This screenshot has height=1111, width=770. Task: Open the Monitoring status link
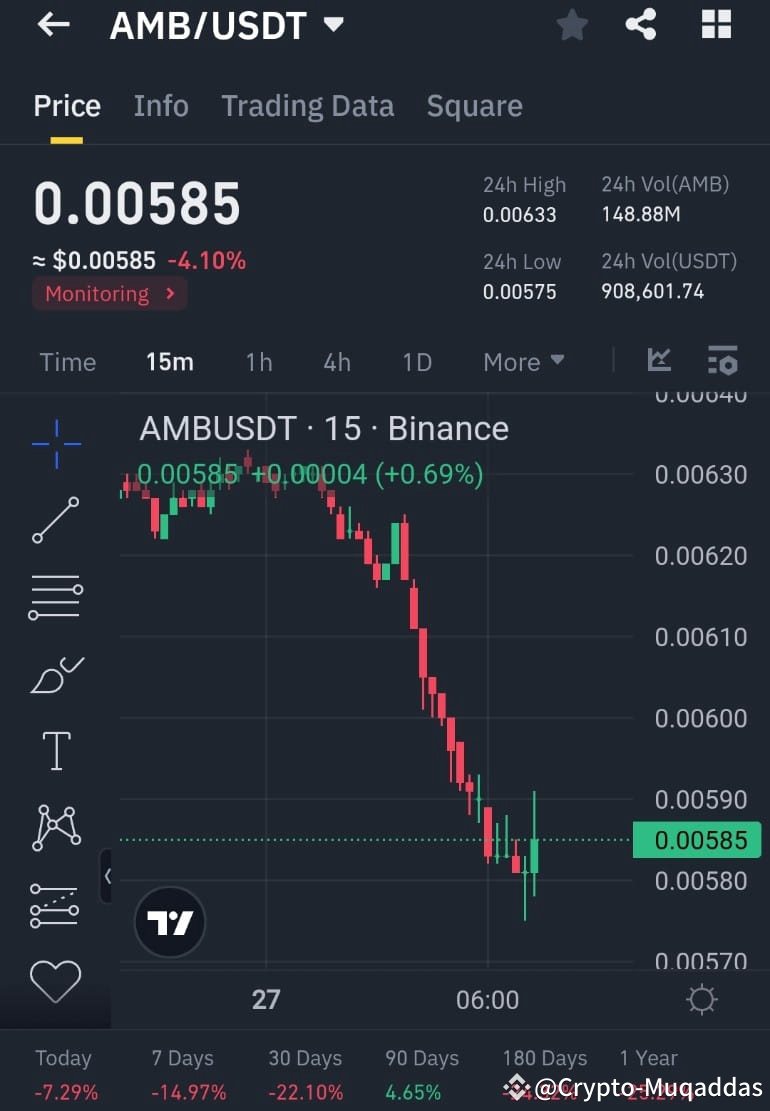[x=109, y=293]
